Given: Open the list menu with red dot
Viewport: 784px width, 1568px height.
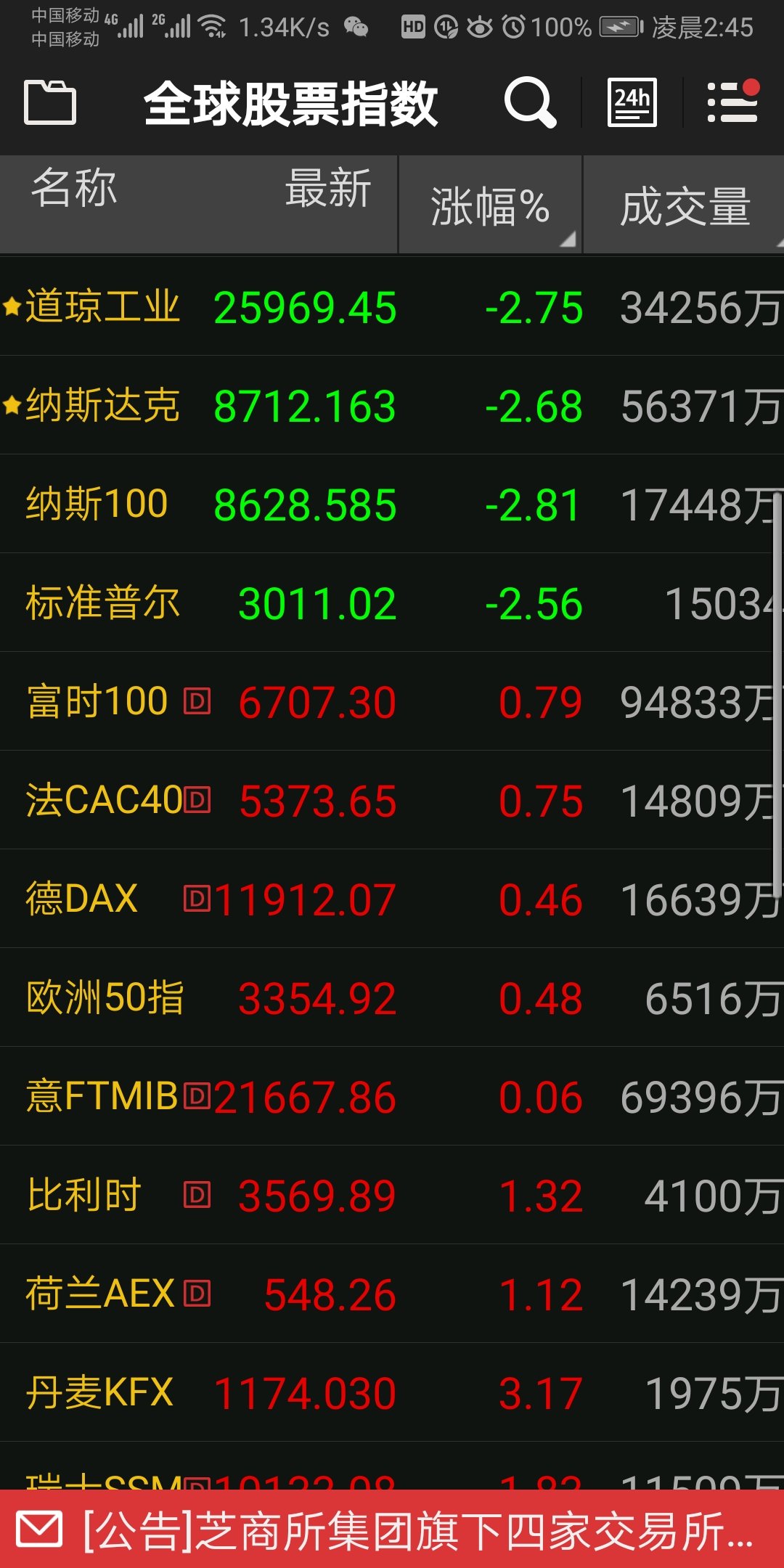Looking at the screenshot, I should point(732,102).
